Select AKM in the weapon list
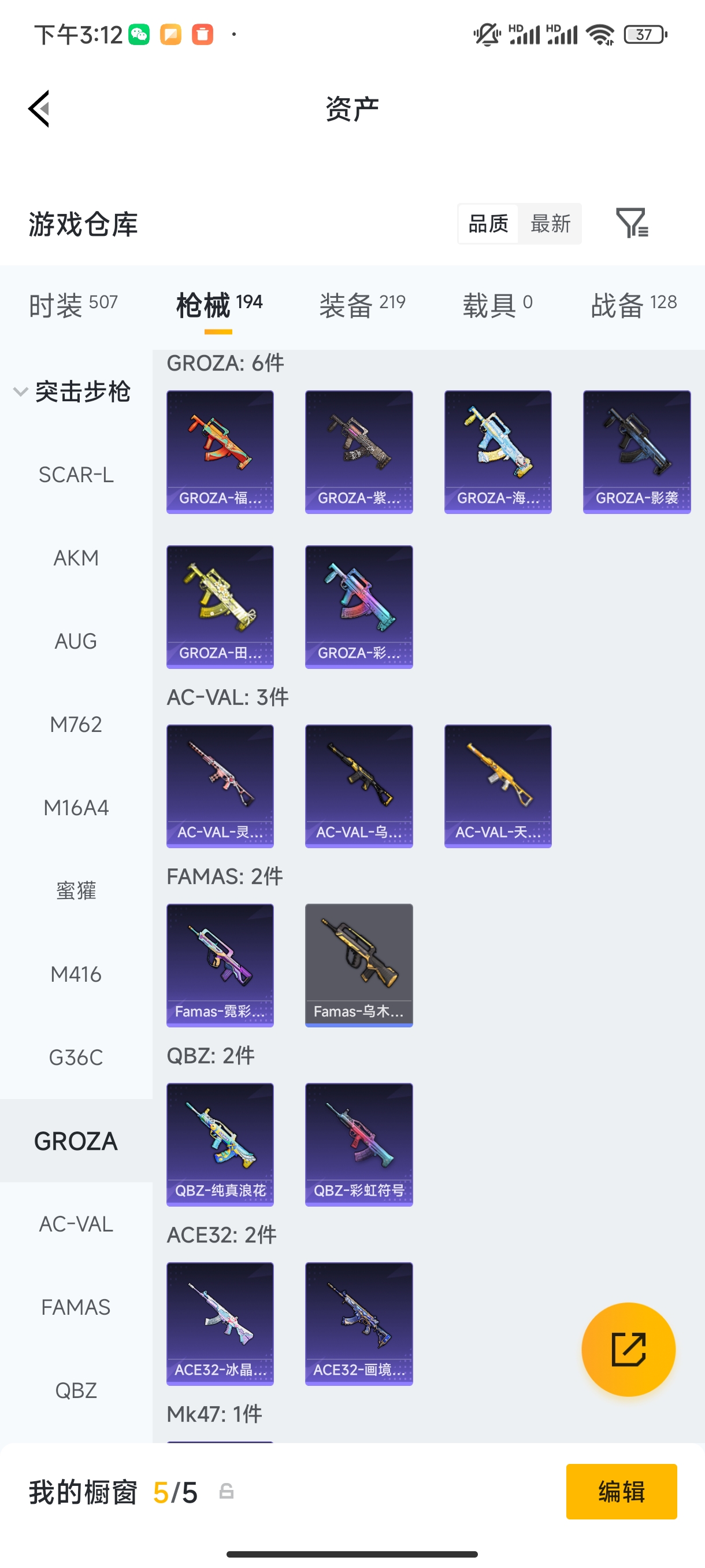The height and width of the screenshot is (1568, 705). [x=76, y=558]
